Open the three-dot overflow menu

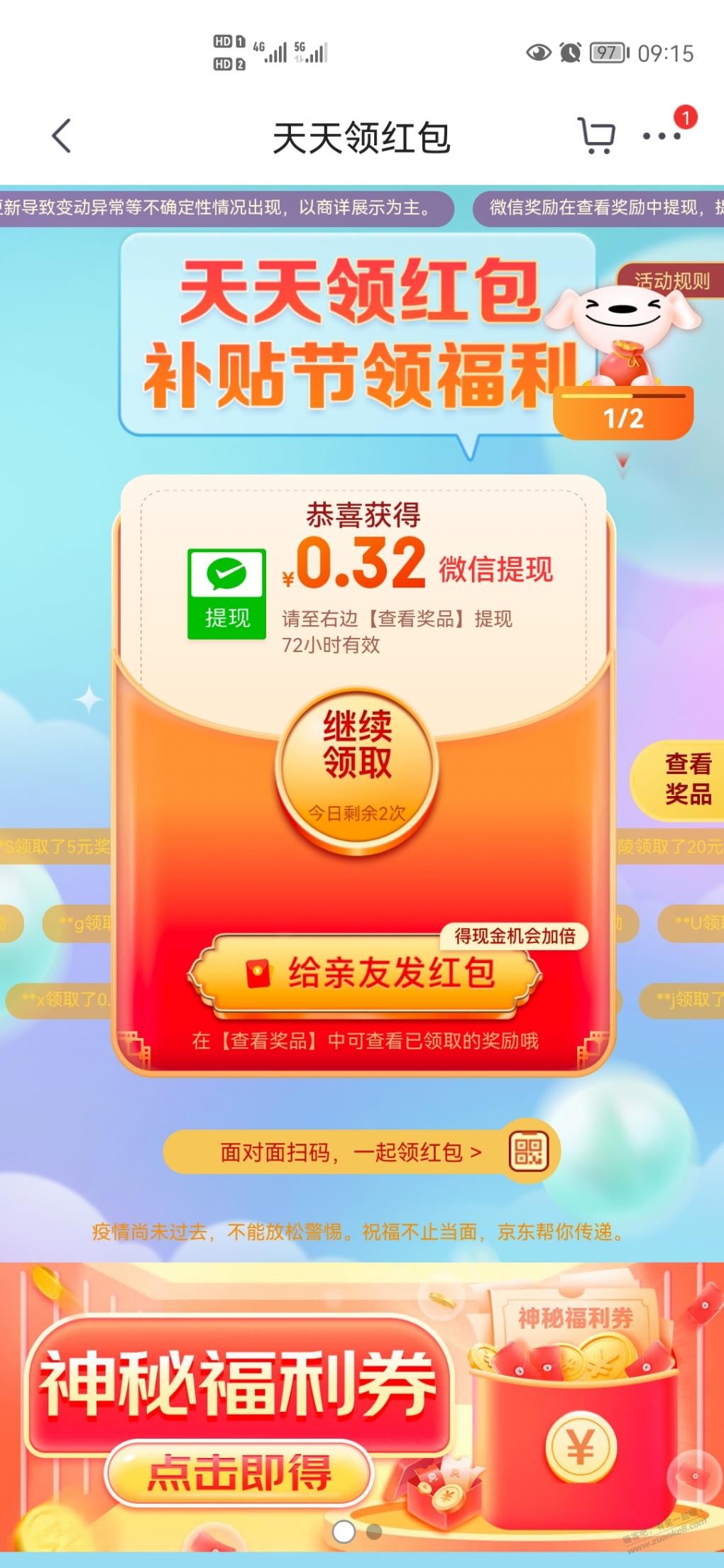coord(662,136)
